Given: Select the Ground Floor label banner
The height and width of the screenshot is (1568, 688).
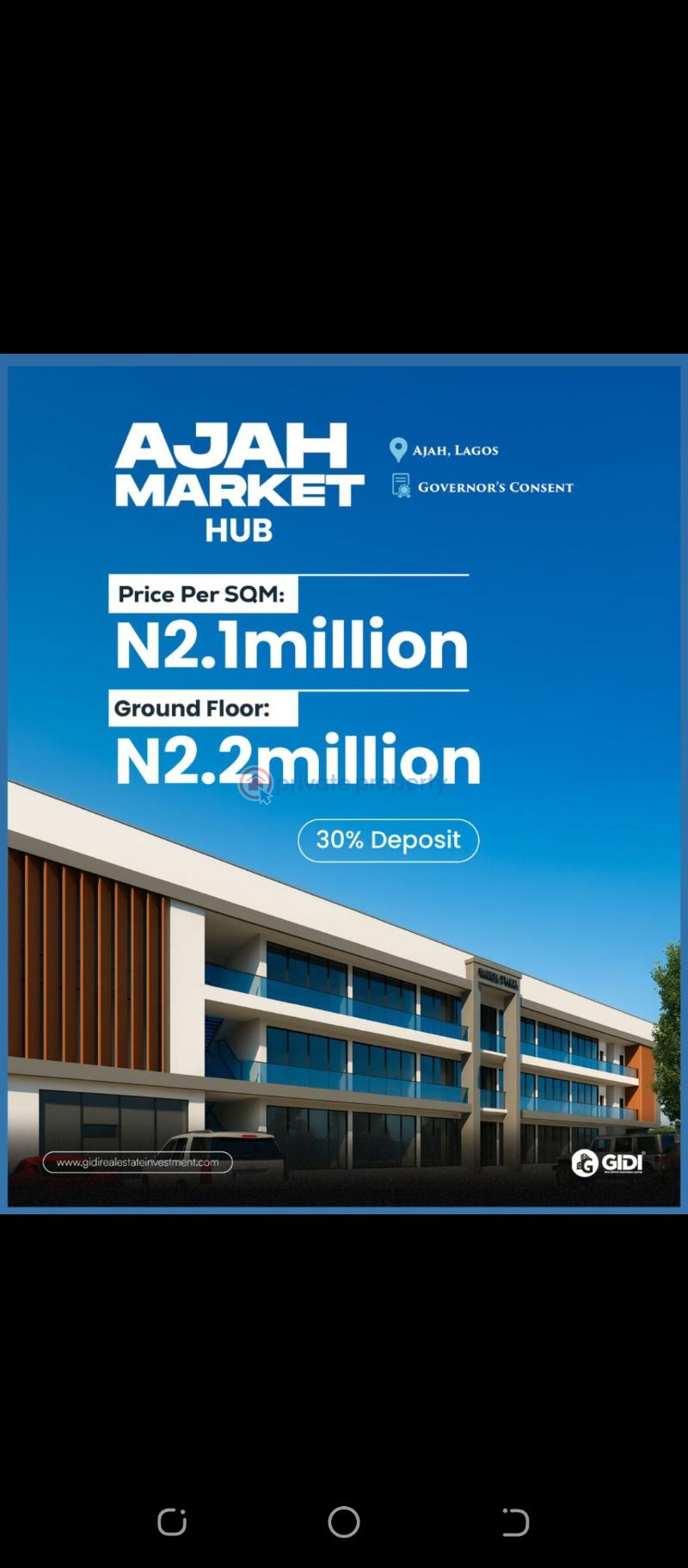Looking at the screenshot, I should pos(202,708).
